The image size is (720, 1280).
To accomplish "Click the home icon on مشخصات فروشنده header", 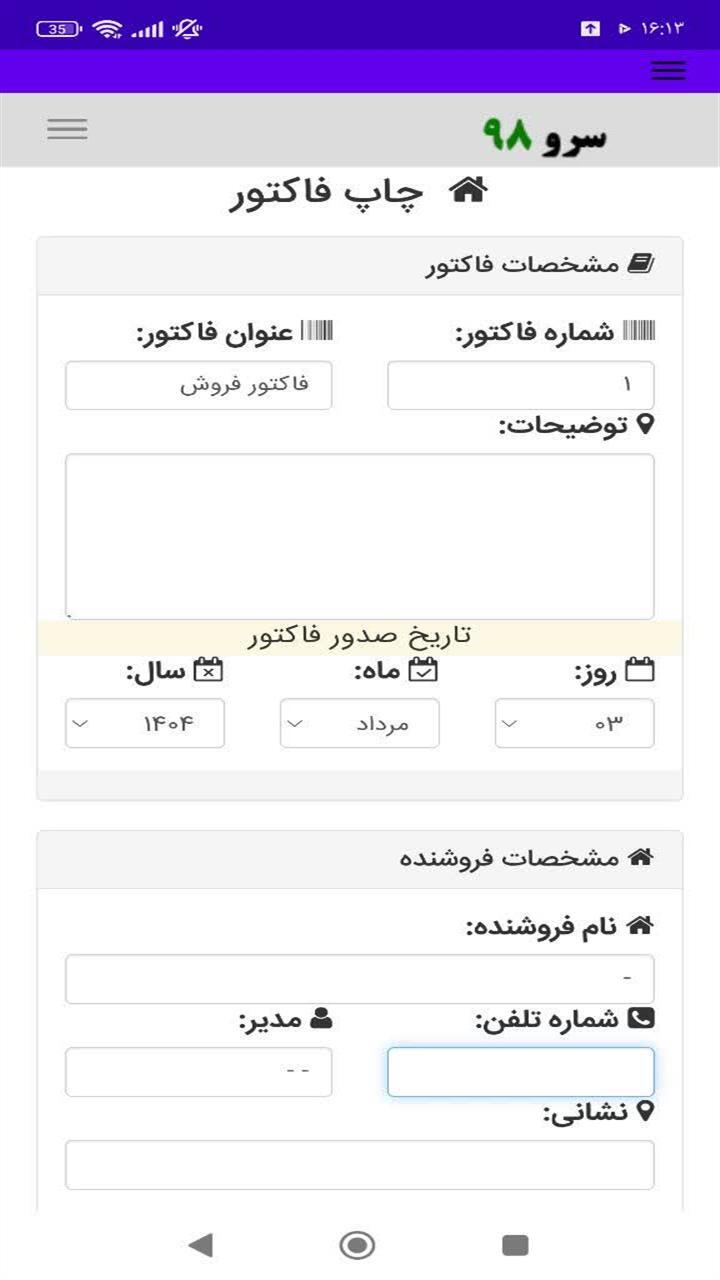I will point(647,857).
